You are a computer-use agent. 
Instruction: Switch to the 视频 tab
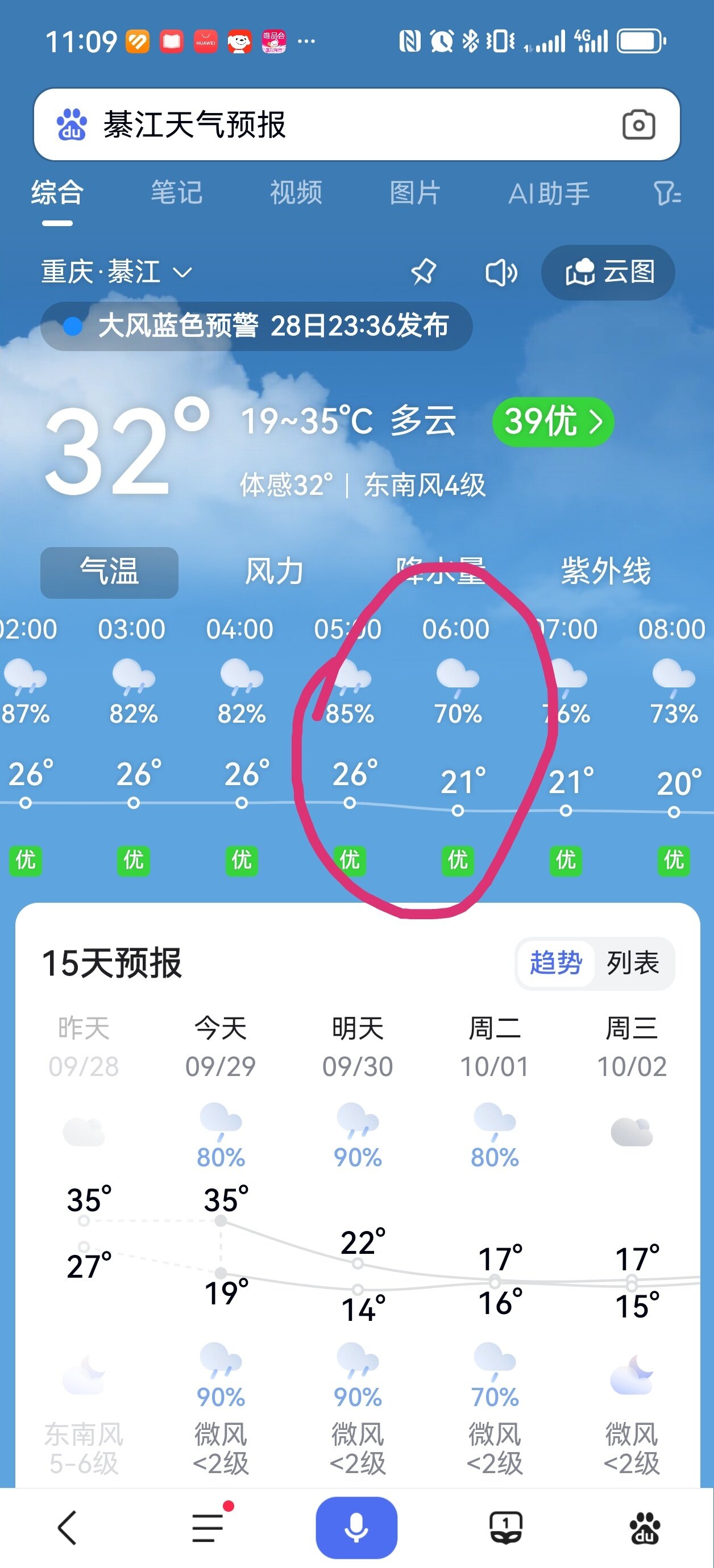tap(296, 193)
